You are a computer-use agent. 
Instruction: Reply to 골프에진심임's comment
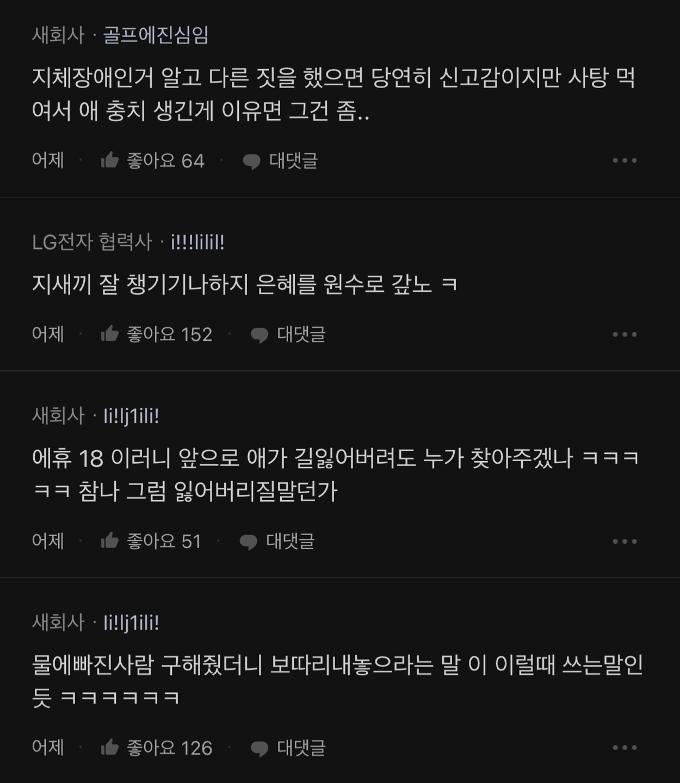coord(281,160)
